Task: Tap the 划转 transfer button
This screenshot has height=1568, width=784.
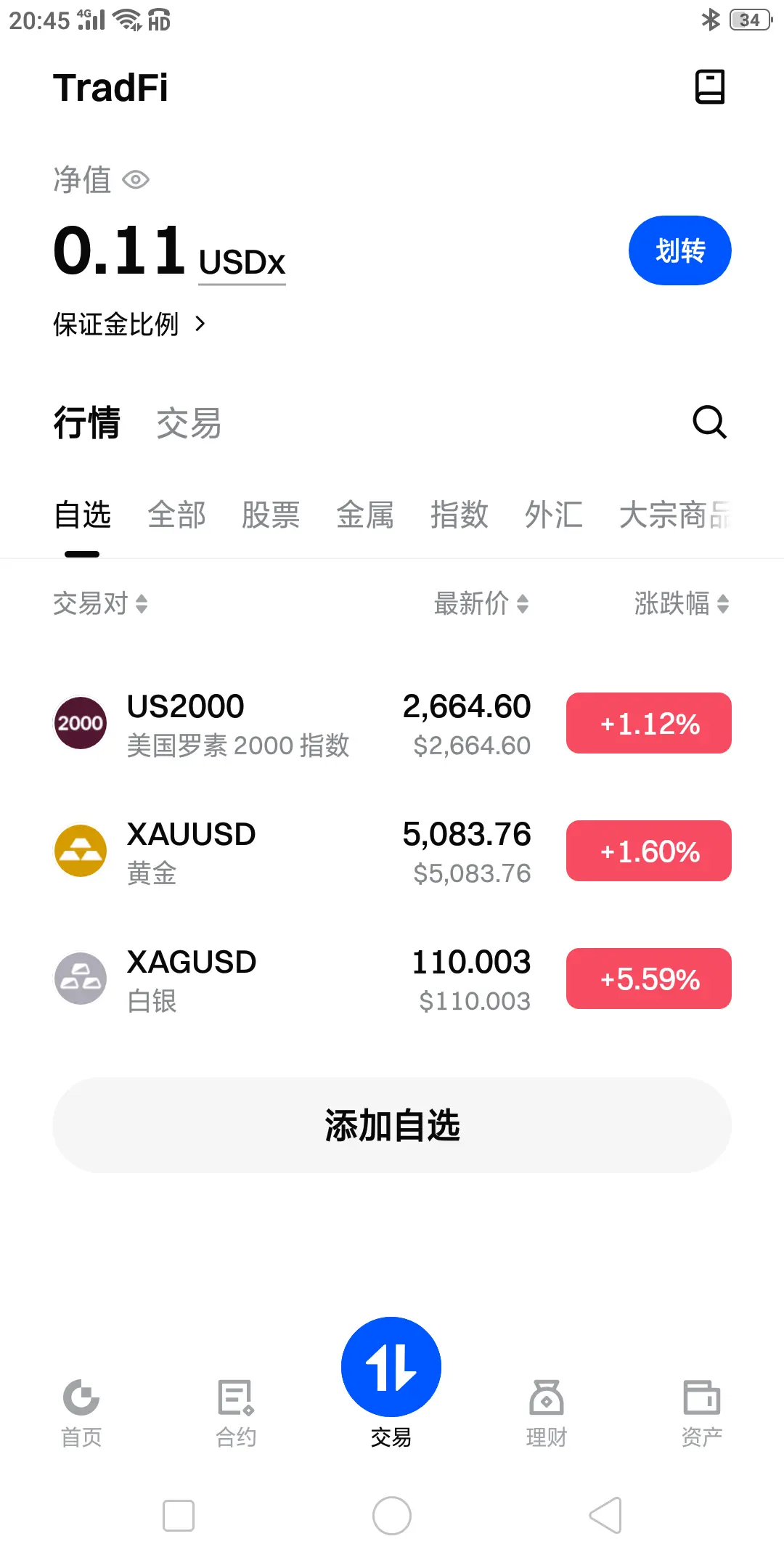Action: tap(679, 250)
